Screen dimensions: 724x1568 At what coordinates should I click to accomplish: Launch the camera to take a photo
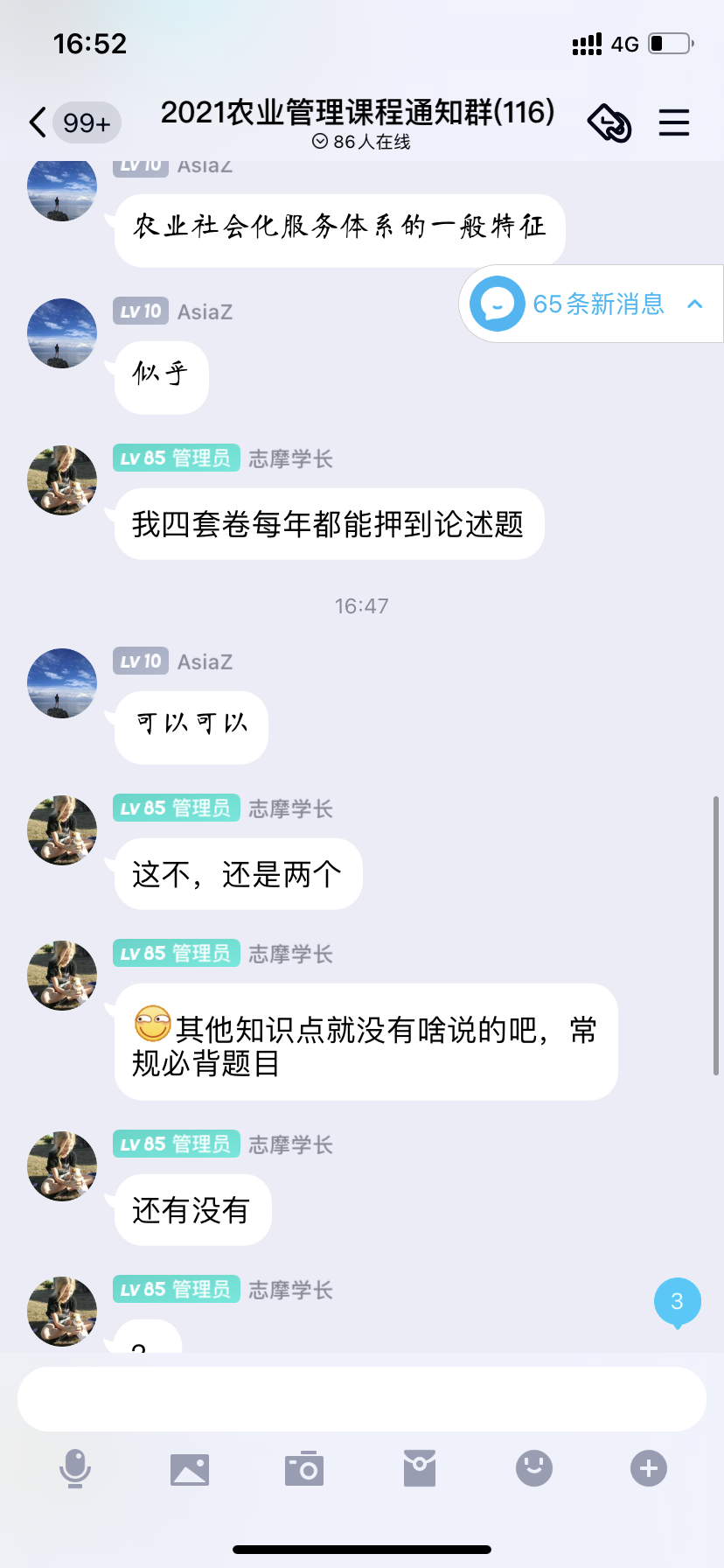(x=304, y=1469)
